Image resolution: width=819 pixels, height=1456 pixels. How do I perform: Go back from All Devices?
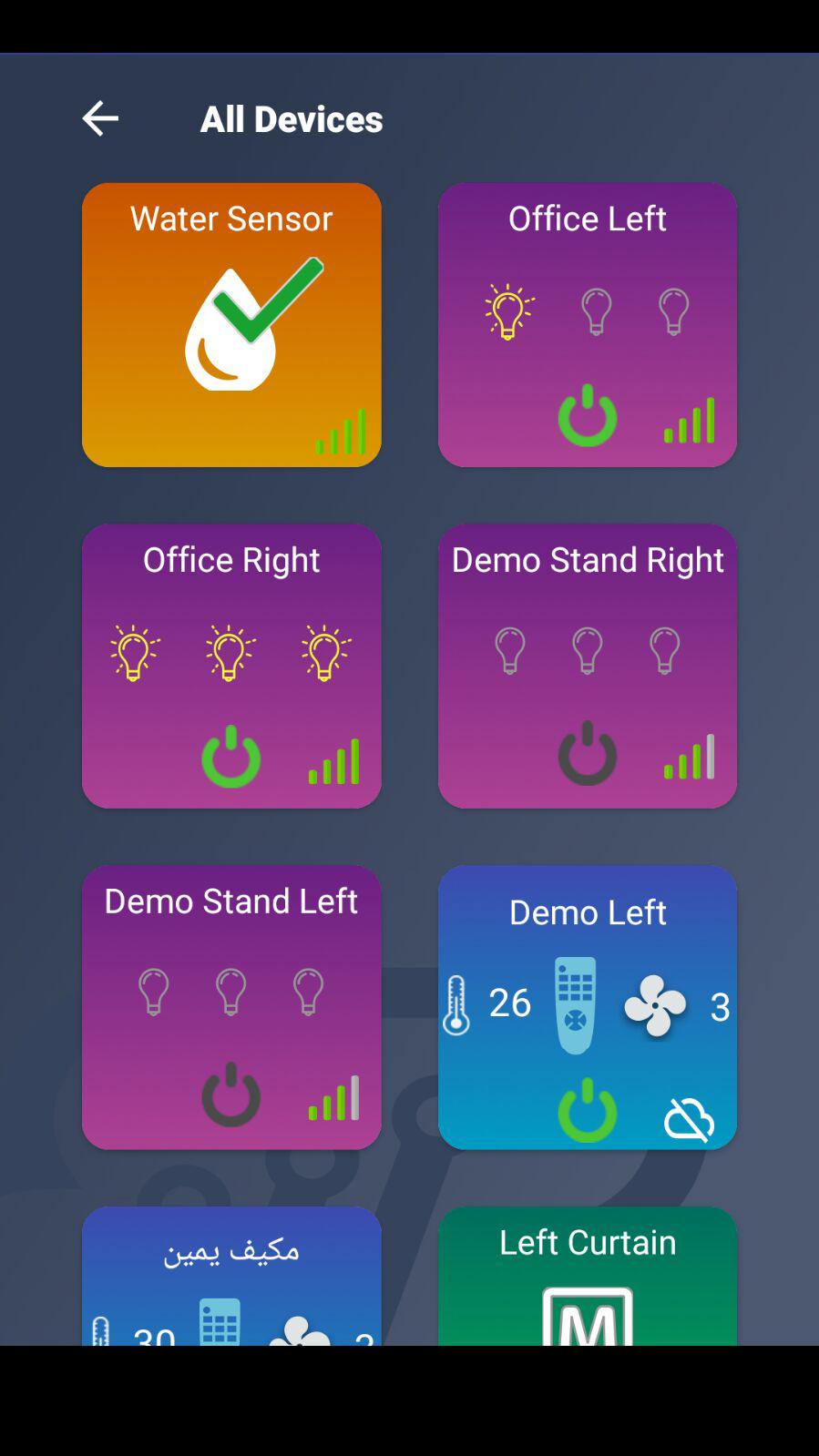(x=100, y=118)
